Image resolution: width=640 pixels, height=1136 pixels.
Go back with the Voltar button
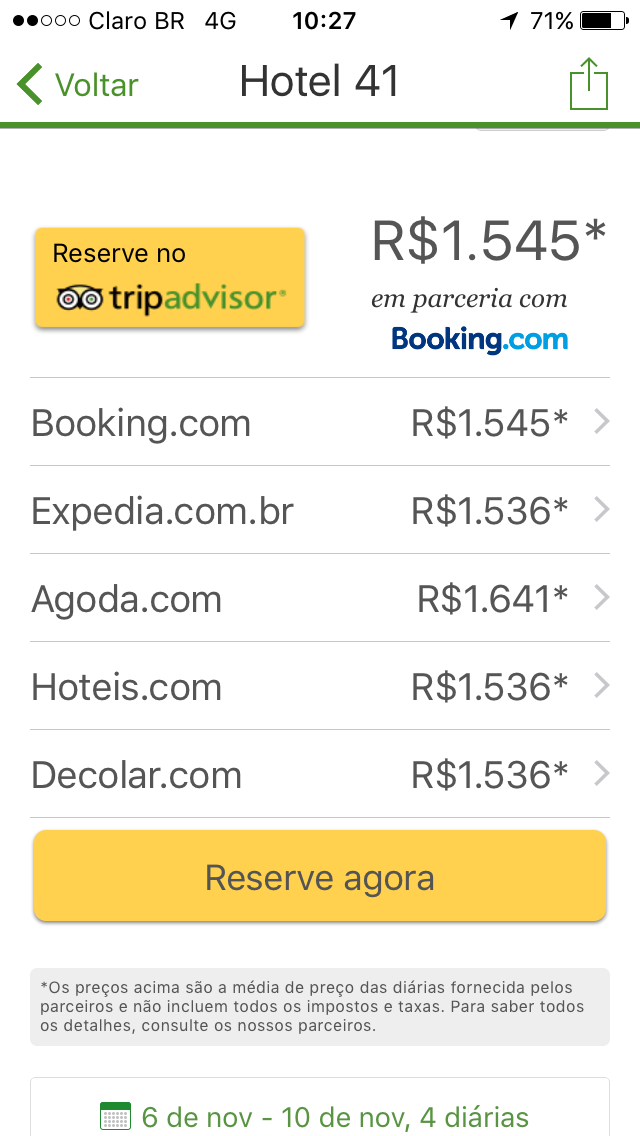coord(78,84)
